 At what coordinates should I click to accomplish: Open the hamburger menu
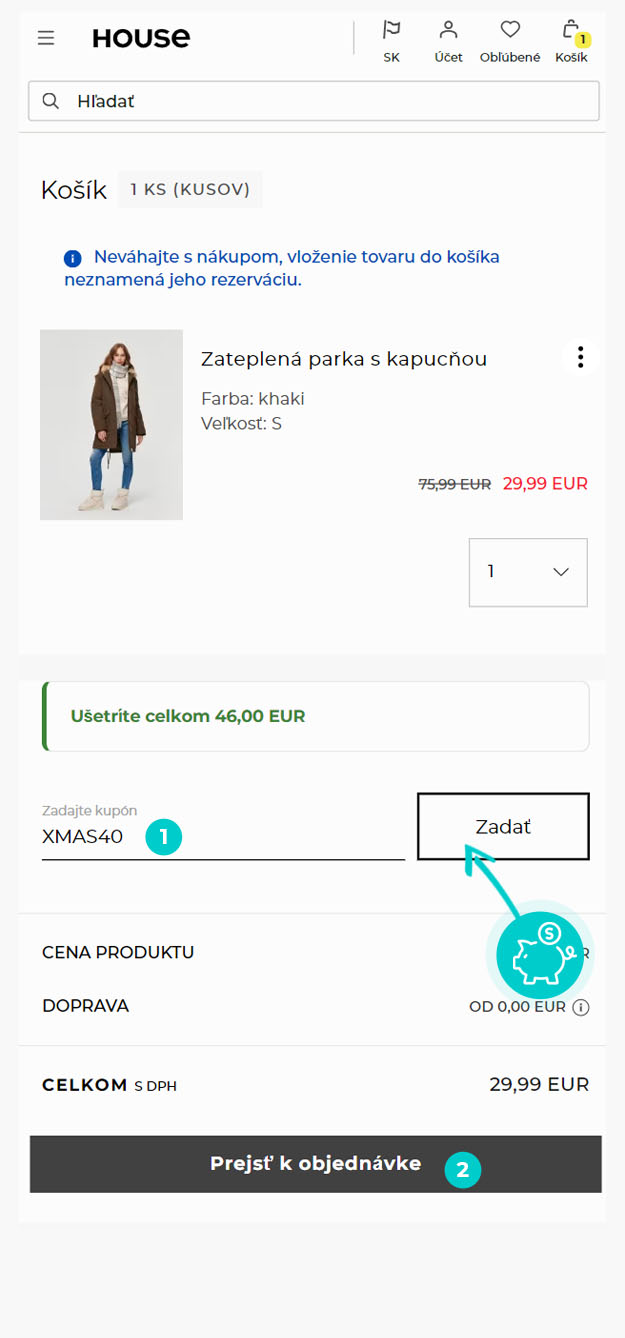click(x=45, y=38)
